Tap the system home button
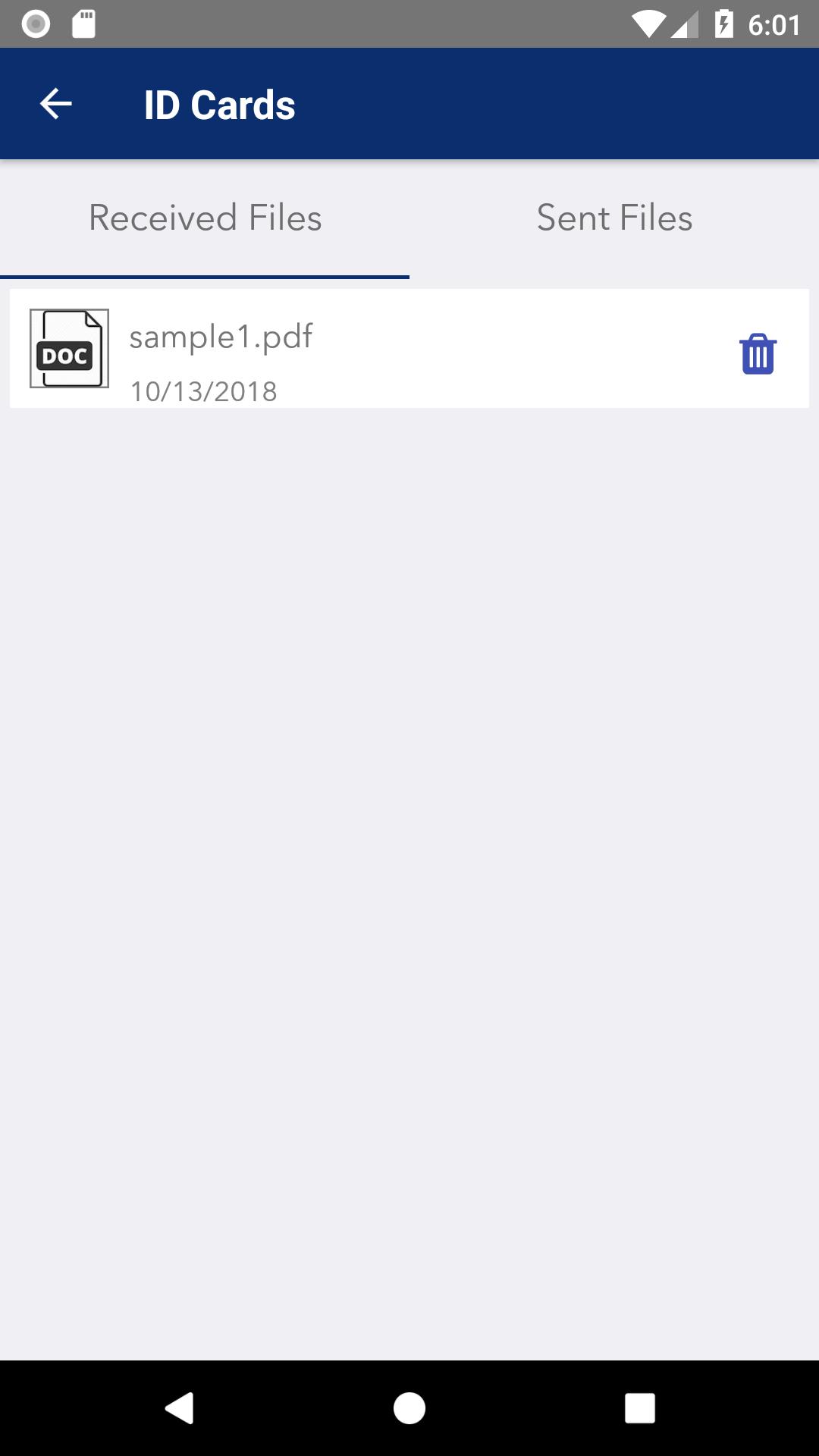The height and width of the screenshot is (1456, 819). click(x=409, y=1408)
